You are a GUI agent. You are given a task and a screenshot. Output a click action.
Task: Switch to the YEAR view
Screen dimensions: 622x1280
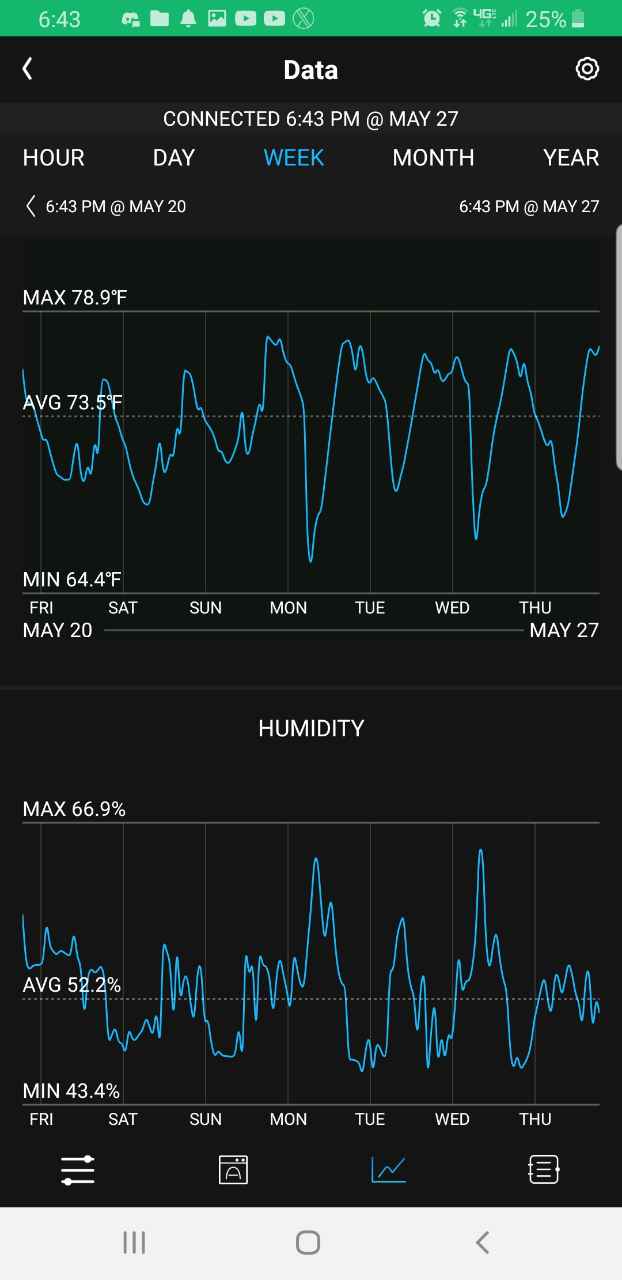[x=571, y=158]
